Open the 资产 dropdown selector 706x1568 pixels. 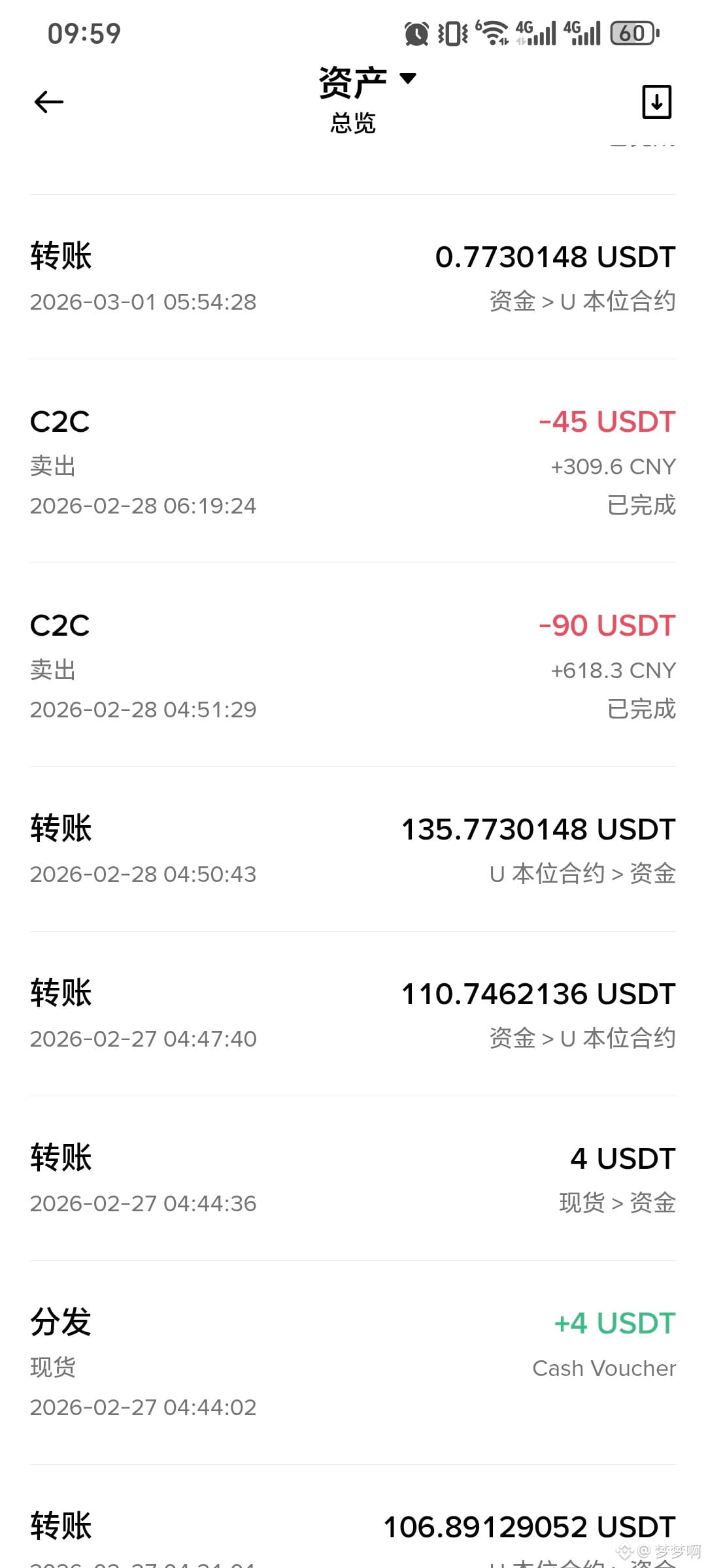pyautogui.click(x=367, y=82)
